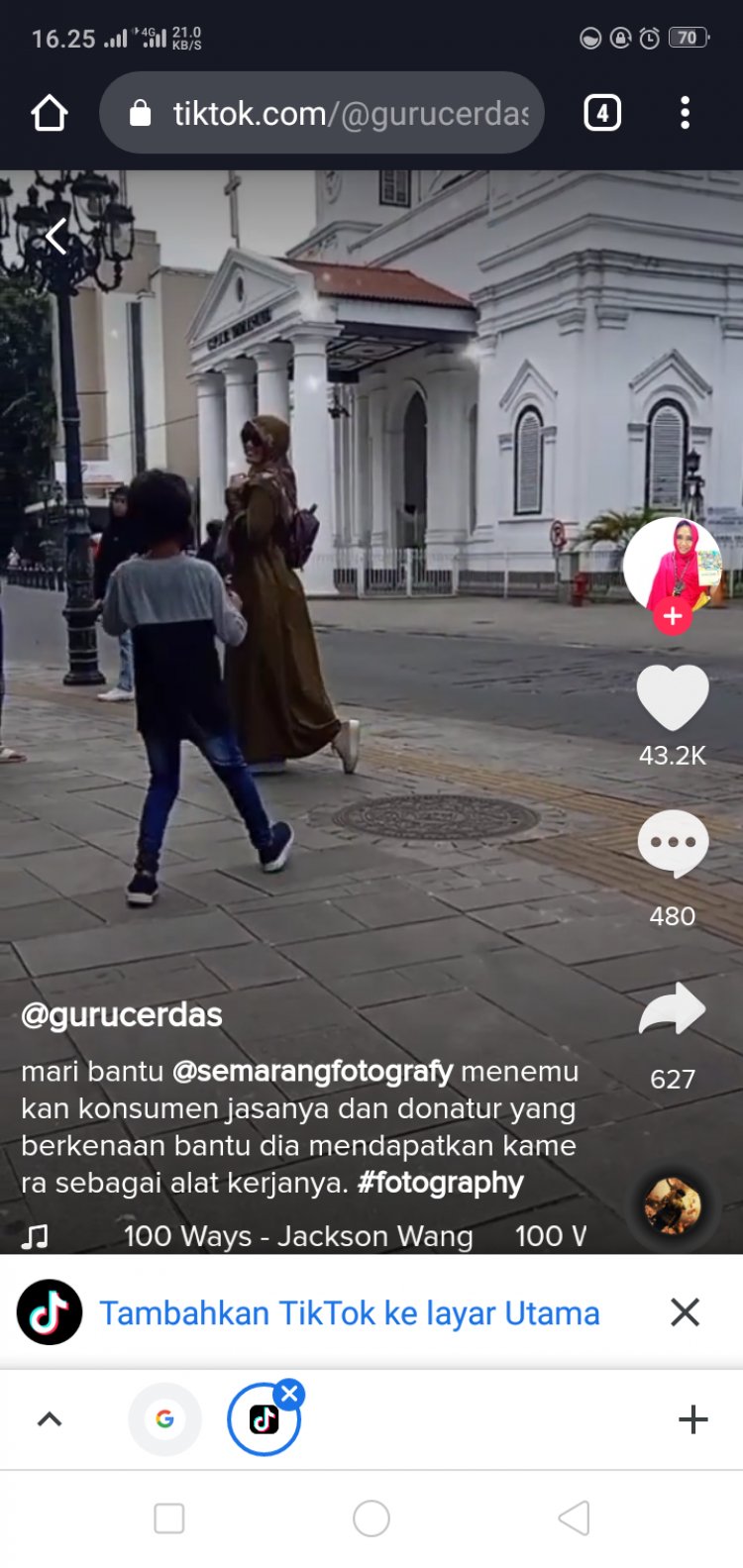Go back with the video's back arrow
This screenshot has height=1568, width=743.
click(x=55, y=237)
